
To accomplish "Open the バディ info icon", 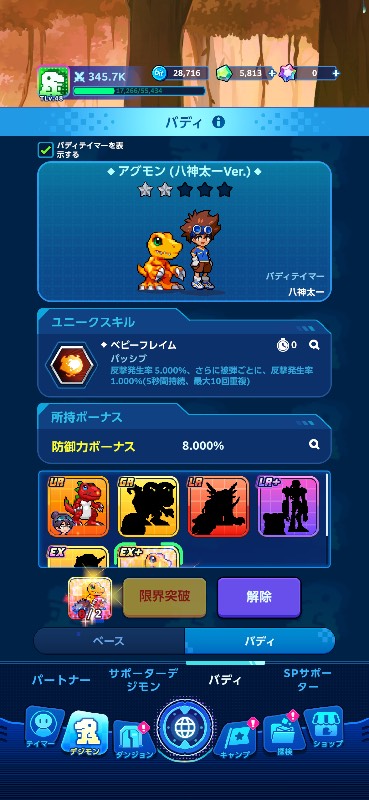I will click(218, 122).
